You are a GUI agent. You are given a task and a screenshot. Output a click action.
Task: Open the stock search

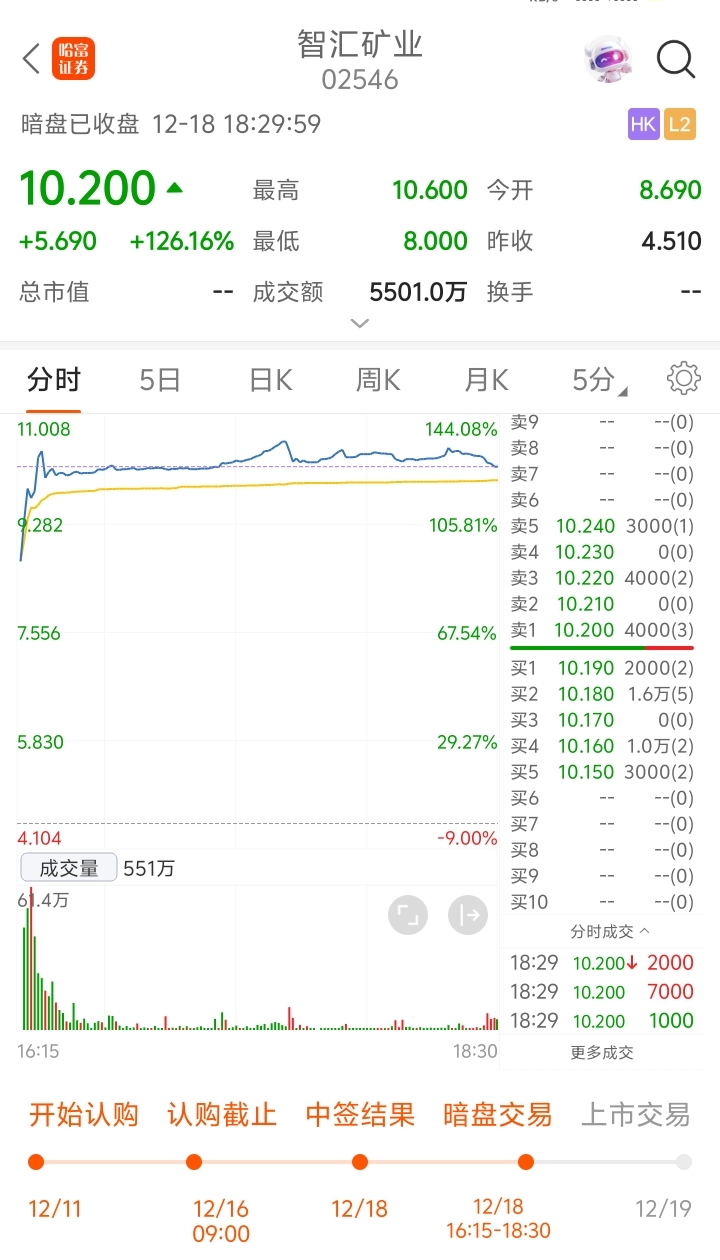click(x=676, y=60)
